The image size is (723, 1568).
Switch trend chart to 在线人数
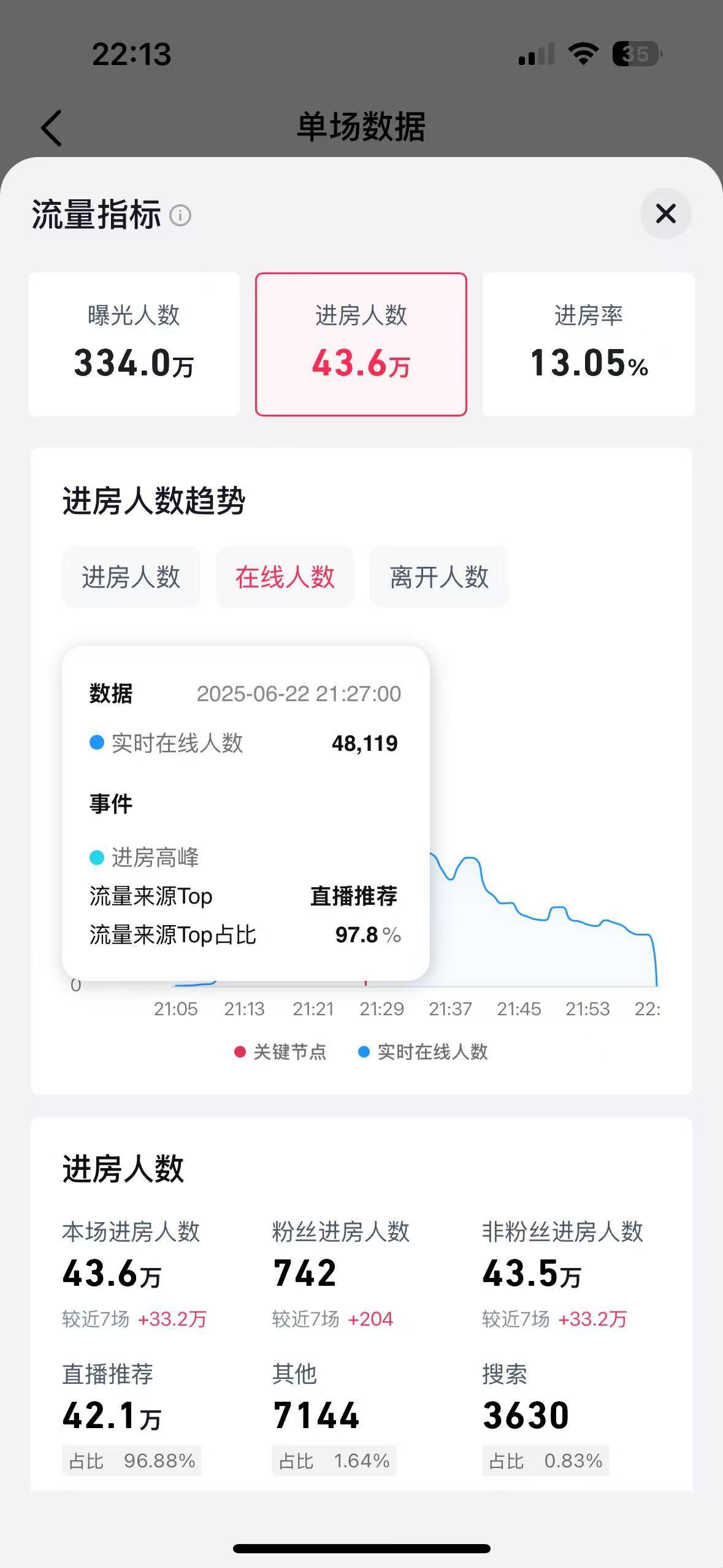(285, 577)
